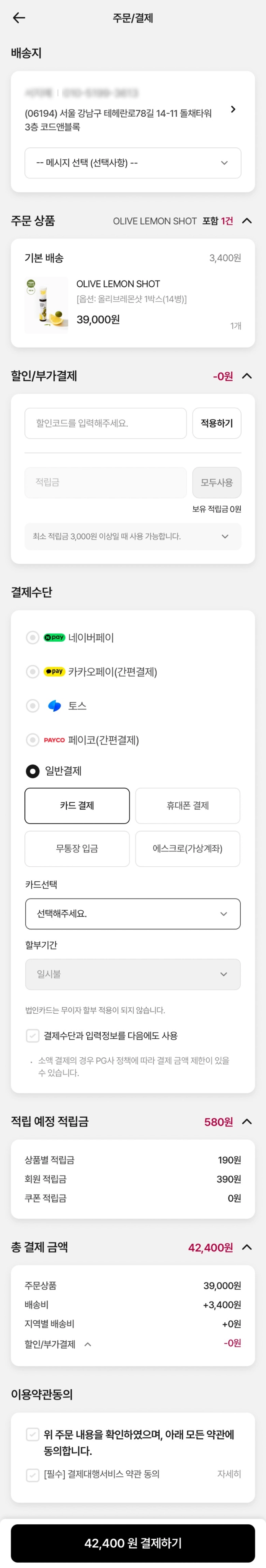Image resolution: width=266 pixels, height=1568 pixels.
Task: View details of 결제대행서비스 약관
Action: pos(229,1474)
